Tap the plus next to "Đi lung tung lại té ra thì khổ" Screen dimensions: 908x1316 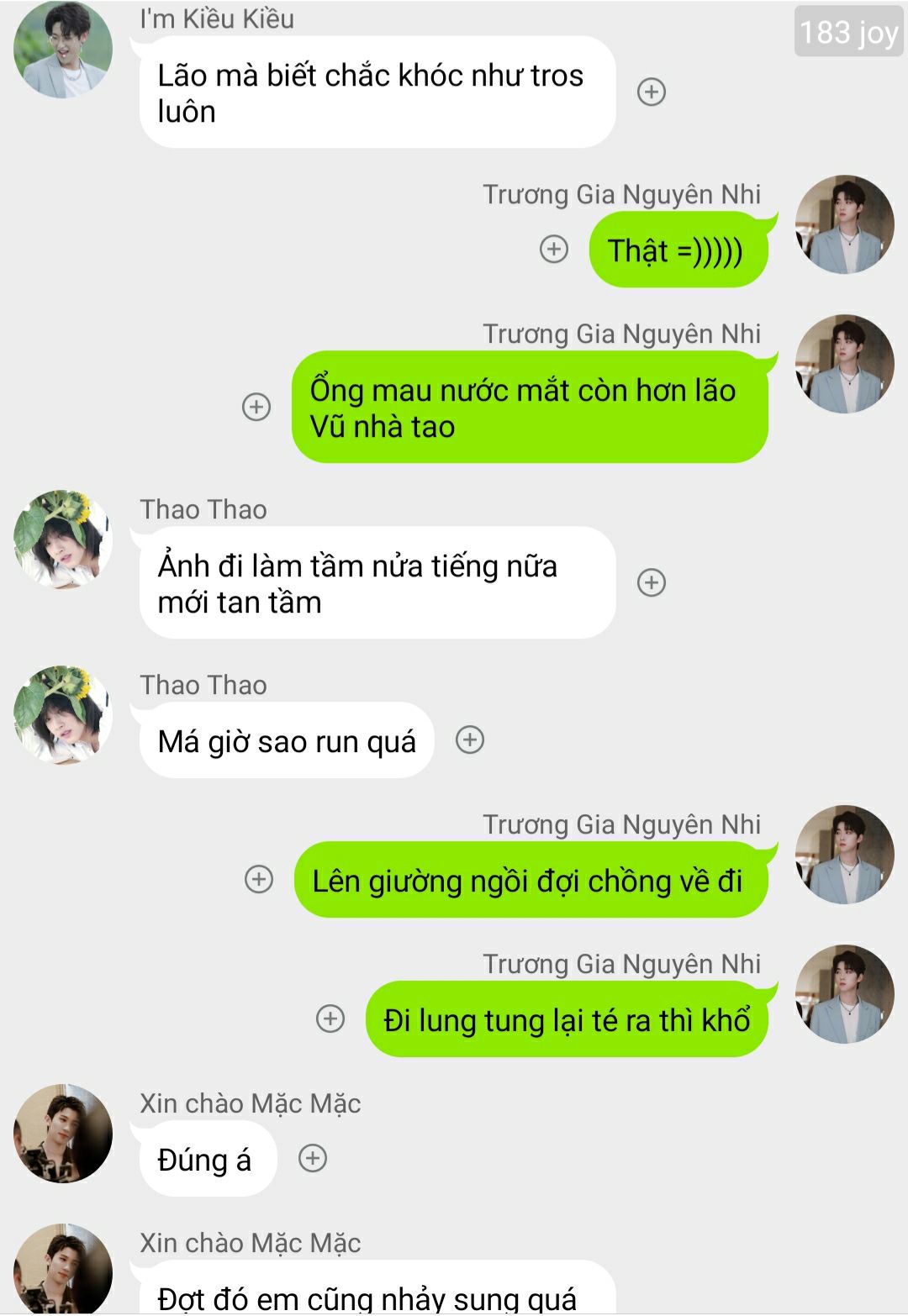point(330,1019)
